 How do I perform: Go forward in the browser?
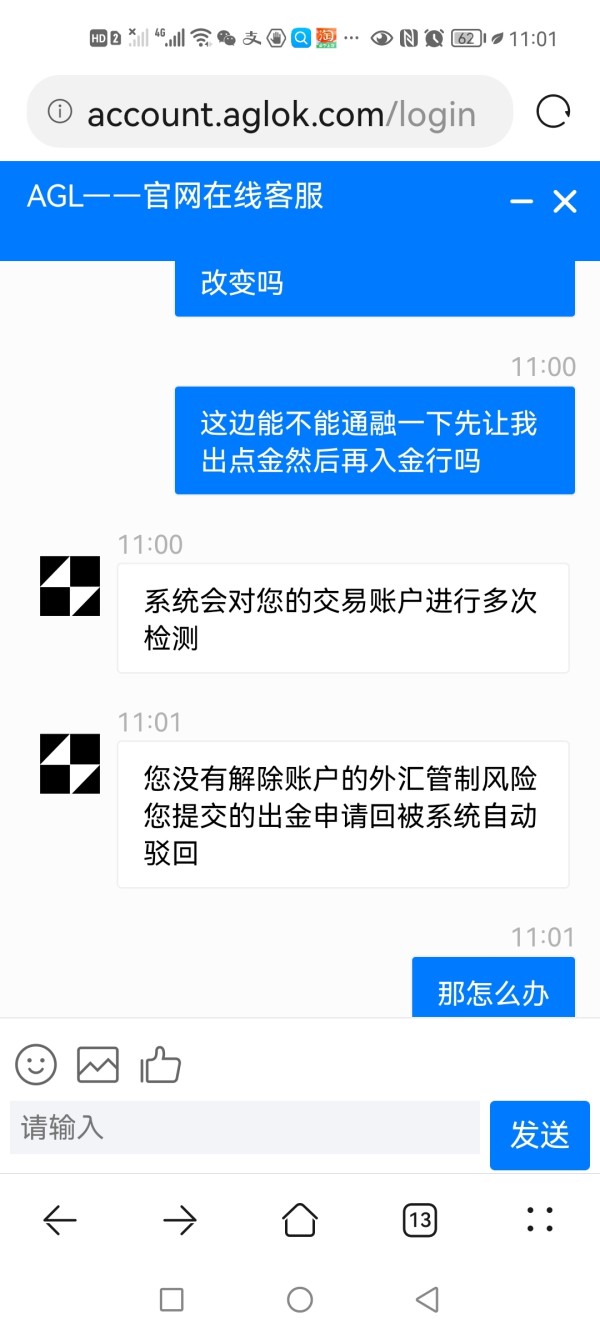[180, 1219]
